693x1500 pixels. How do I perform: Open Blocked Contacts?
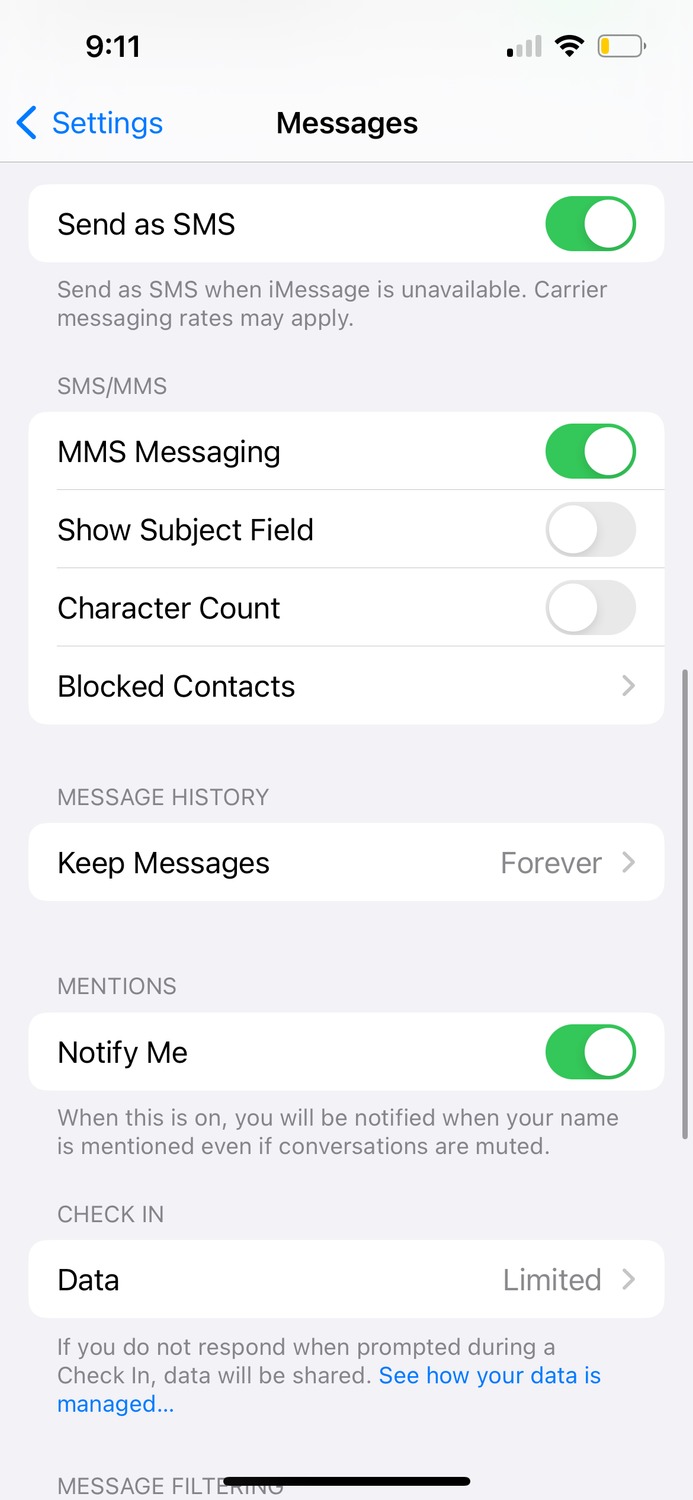click(x=346, y=686)
